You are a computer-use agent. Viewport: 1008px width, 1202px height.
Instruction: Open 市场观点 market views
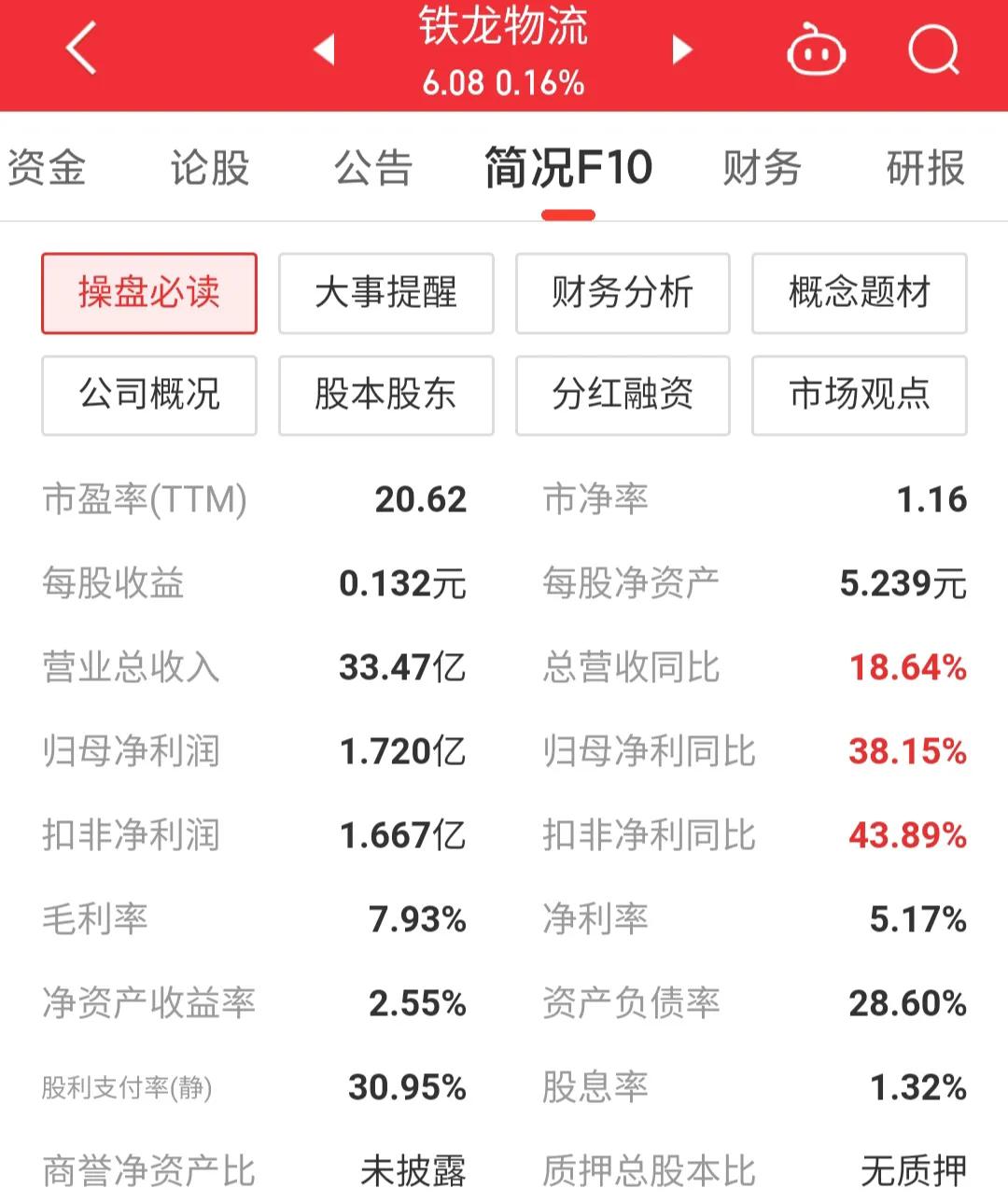tap(860, 395)
